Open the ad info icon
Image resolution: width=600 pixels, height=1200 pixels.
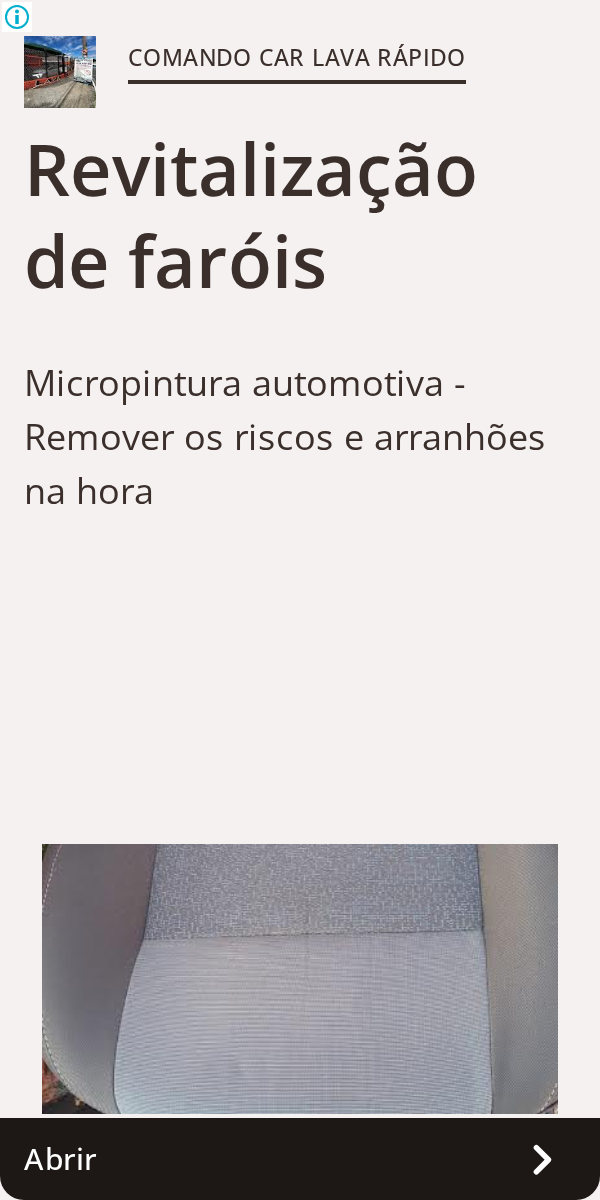click(17, 16)
